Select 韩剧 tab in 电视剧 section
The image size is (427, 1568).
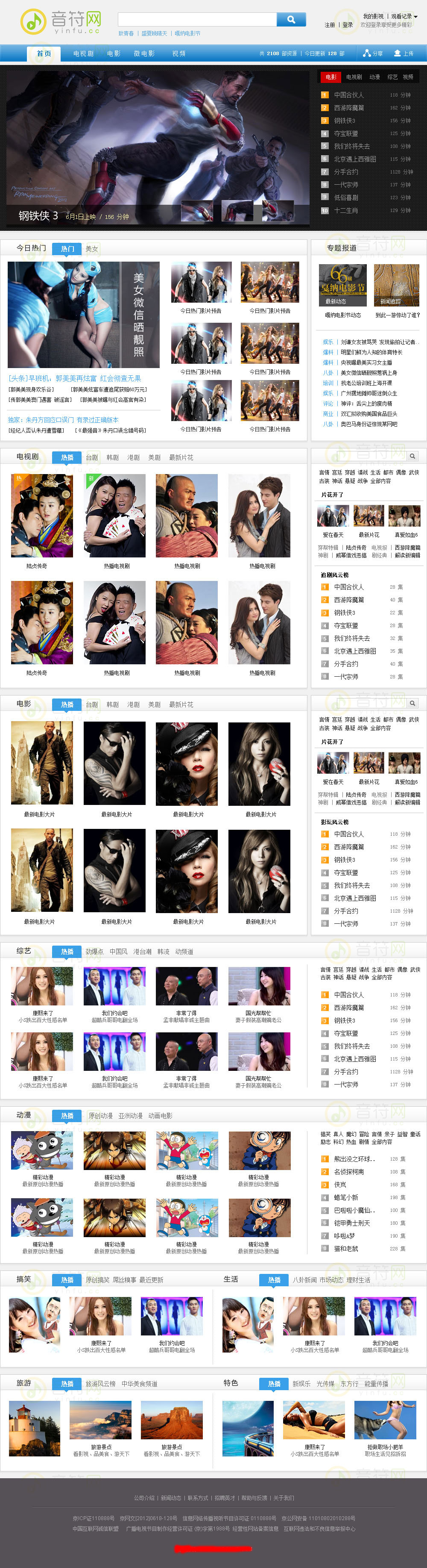point(113,458)
